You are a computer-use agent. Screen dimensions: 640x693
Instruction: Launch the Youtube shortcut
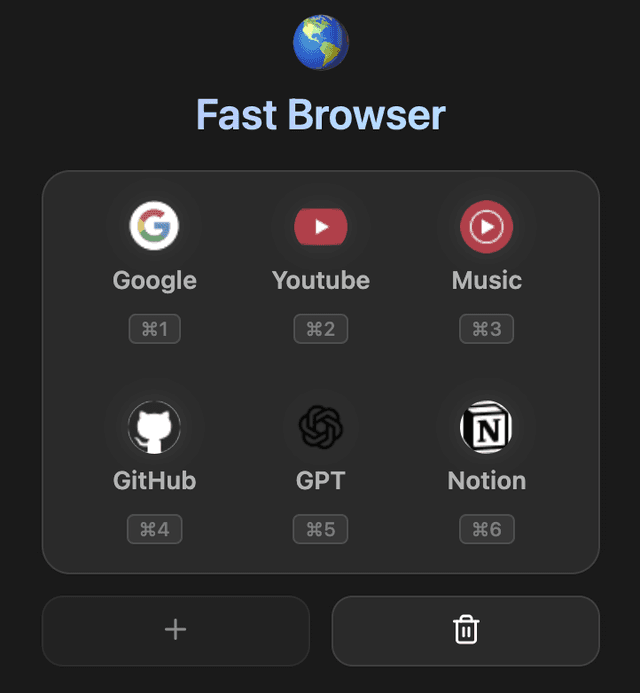(320, 227)
